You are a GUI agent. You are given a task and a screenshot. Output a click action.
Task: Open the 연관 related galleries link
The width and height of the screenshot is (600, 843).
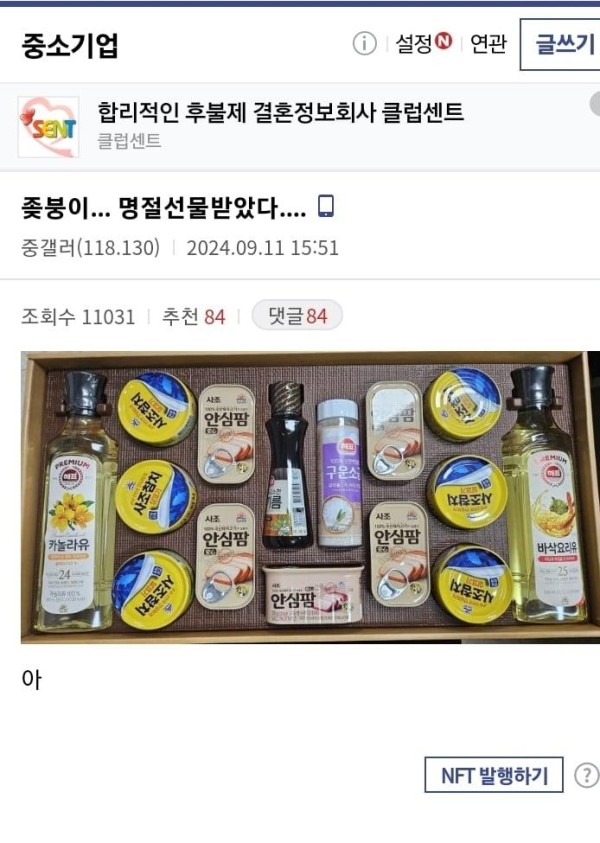pos(489,44)
